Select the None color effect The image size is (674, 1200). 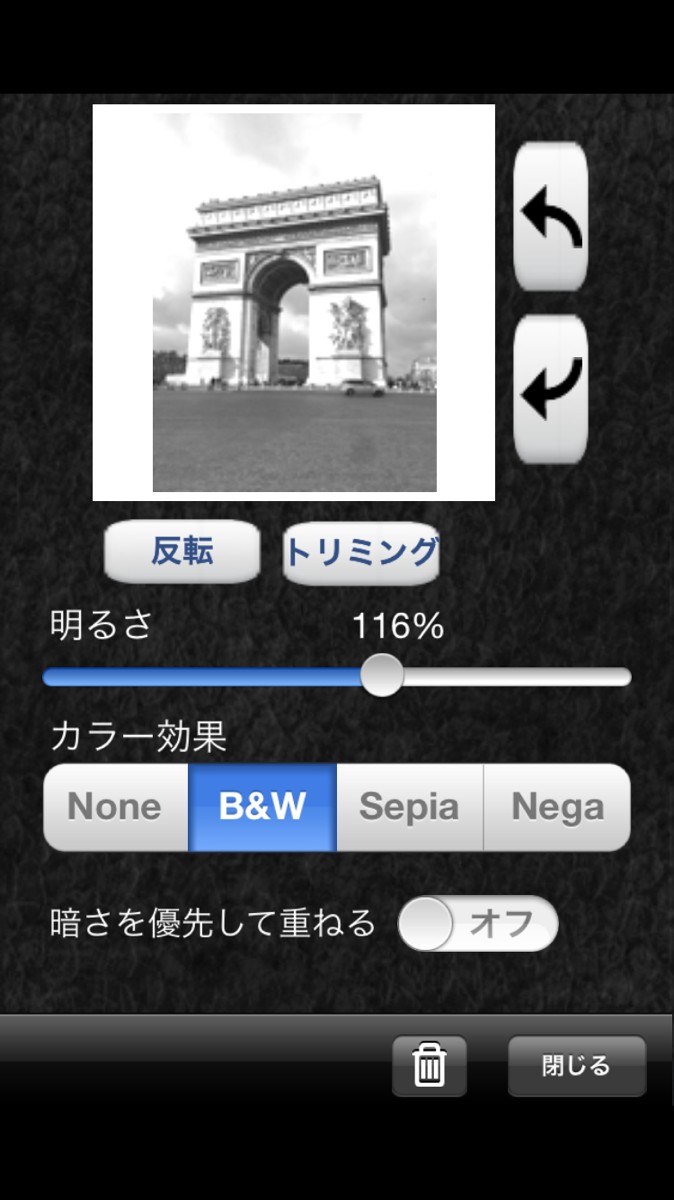(x=116, y=807)
